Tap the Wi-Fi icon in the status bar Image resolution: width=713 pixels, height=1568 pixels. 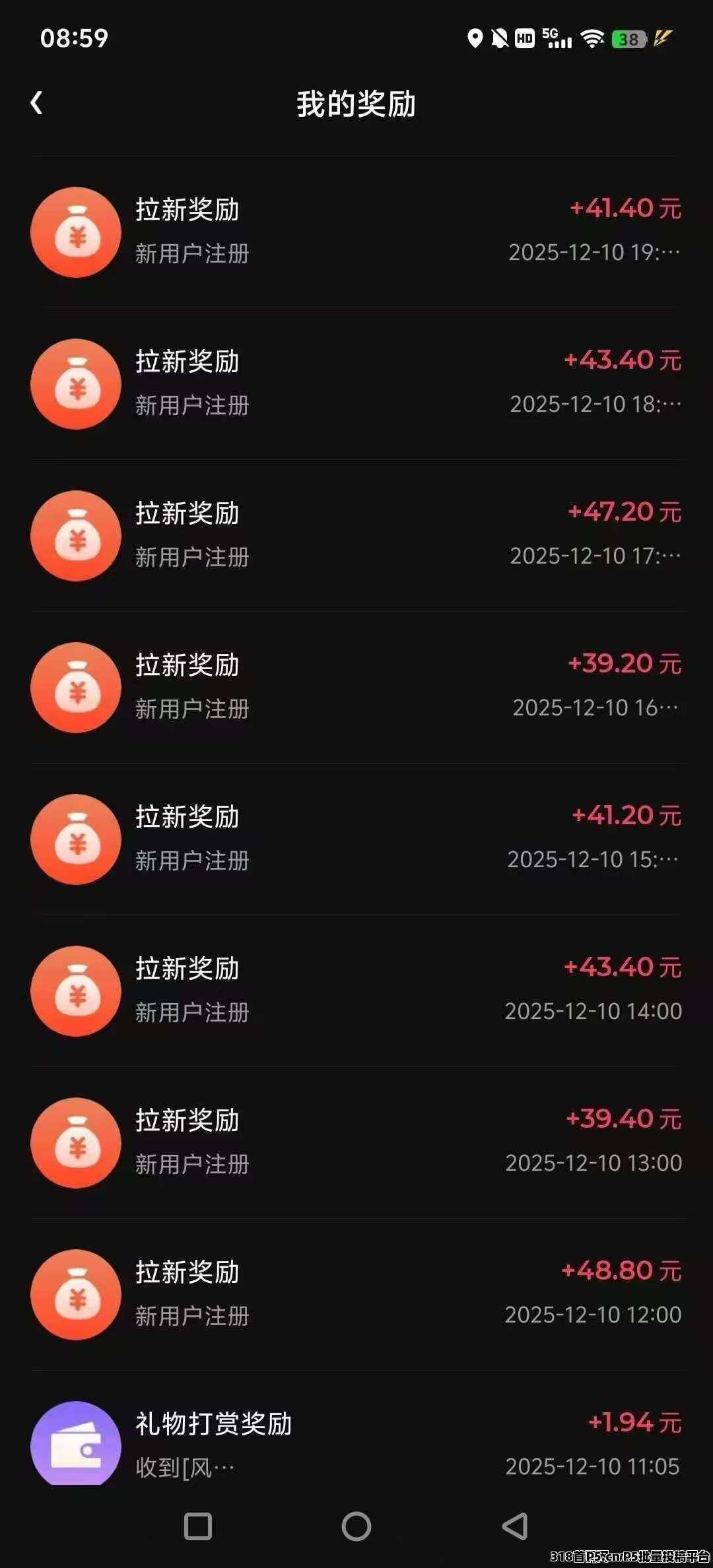point(590,40)
